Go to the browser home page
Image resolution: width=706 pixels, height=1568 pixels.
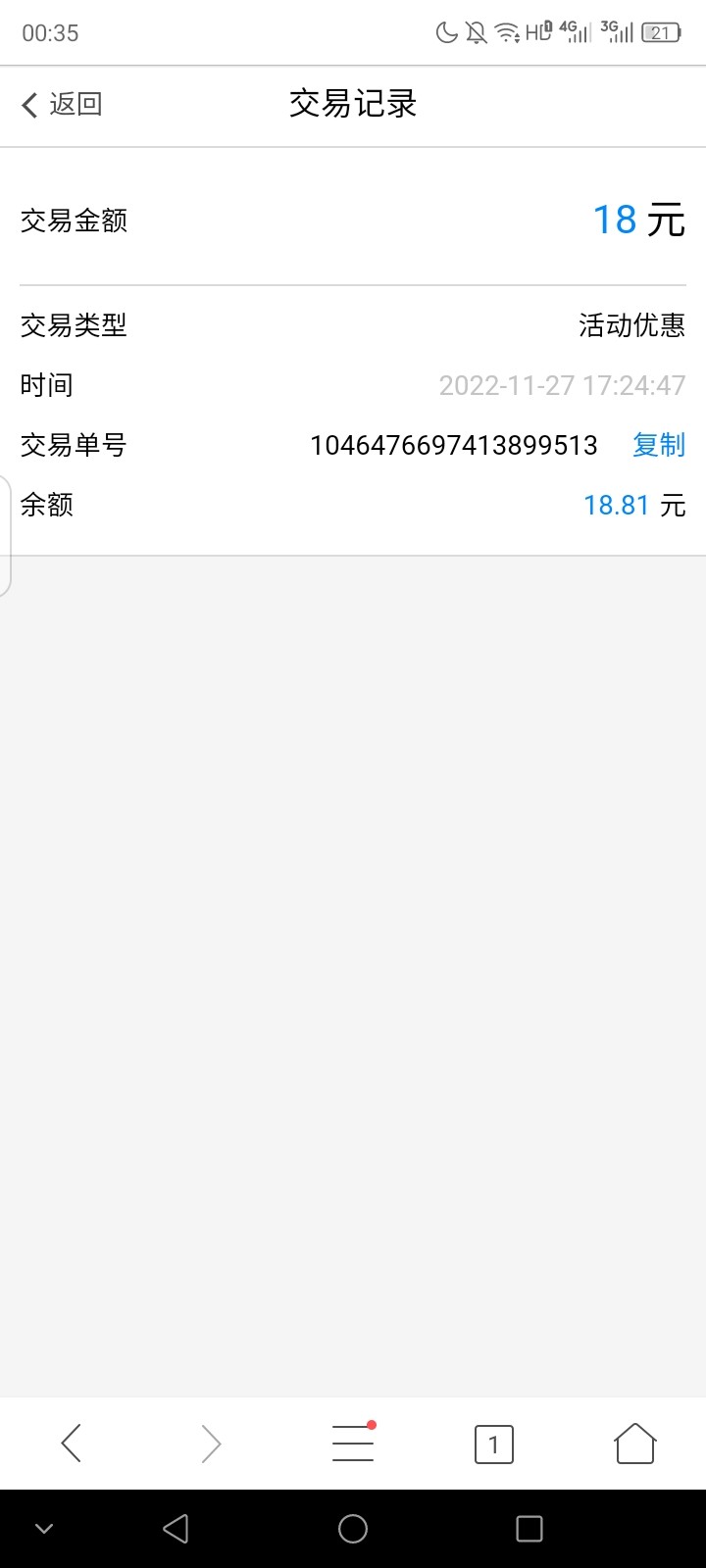[x=634, y=1444]
